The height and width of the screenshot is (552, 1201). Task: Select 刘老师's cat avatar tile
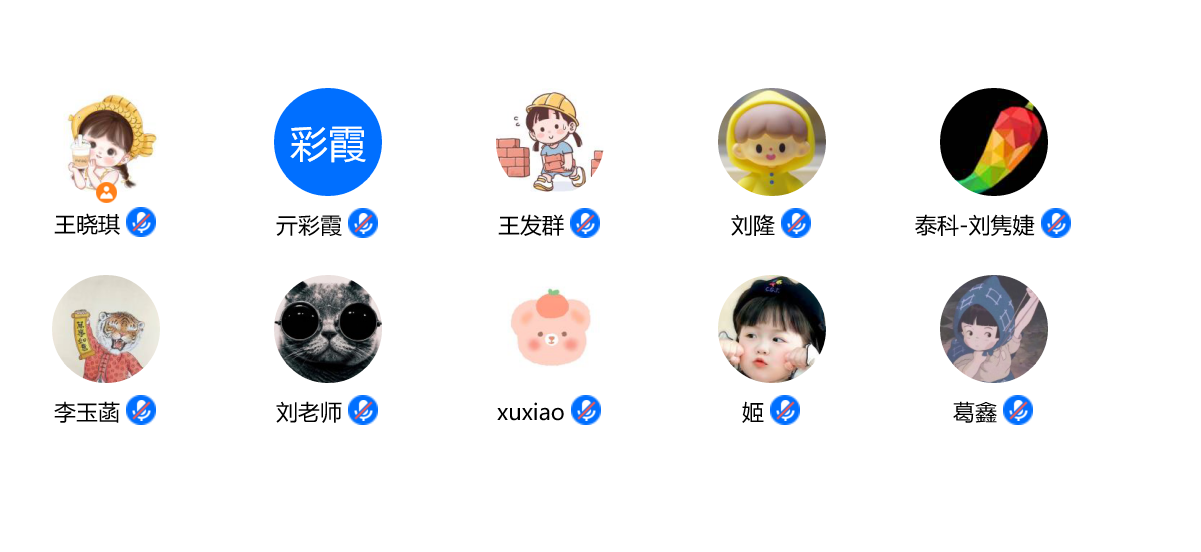pos(328,329)
